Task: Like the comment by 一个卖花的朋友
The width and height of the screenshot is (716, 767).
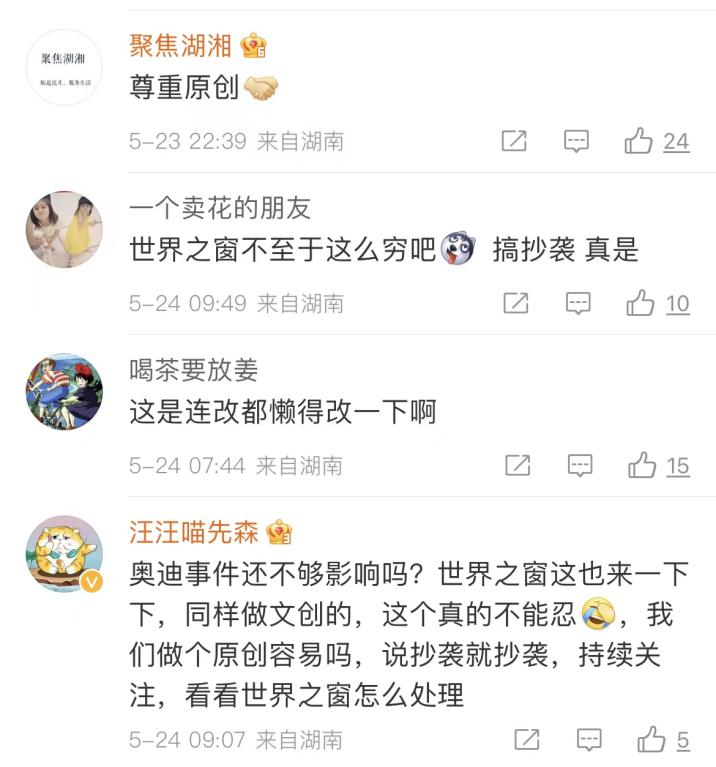Action: click(x=641, y=303)
